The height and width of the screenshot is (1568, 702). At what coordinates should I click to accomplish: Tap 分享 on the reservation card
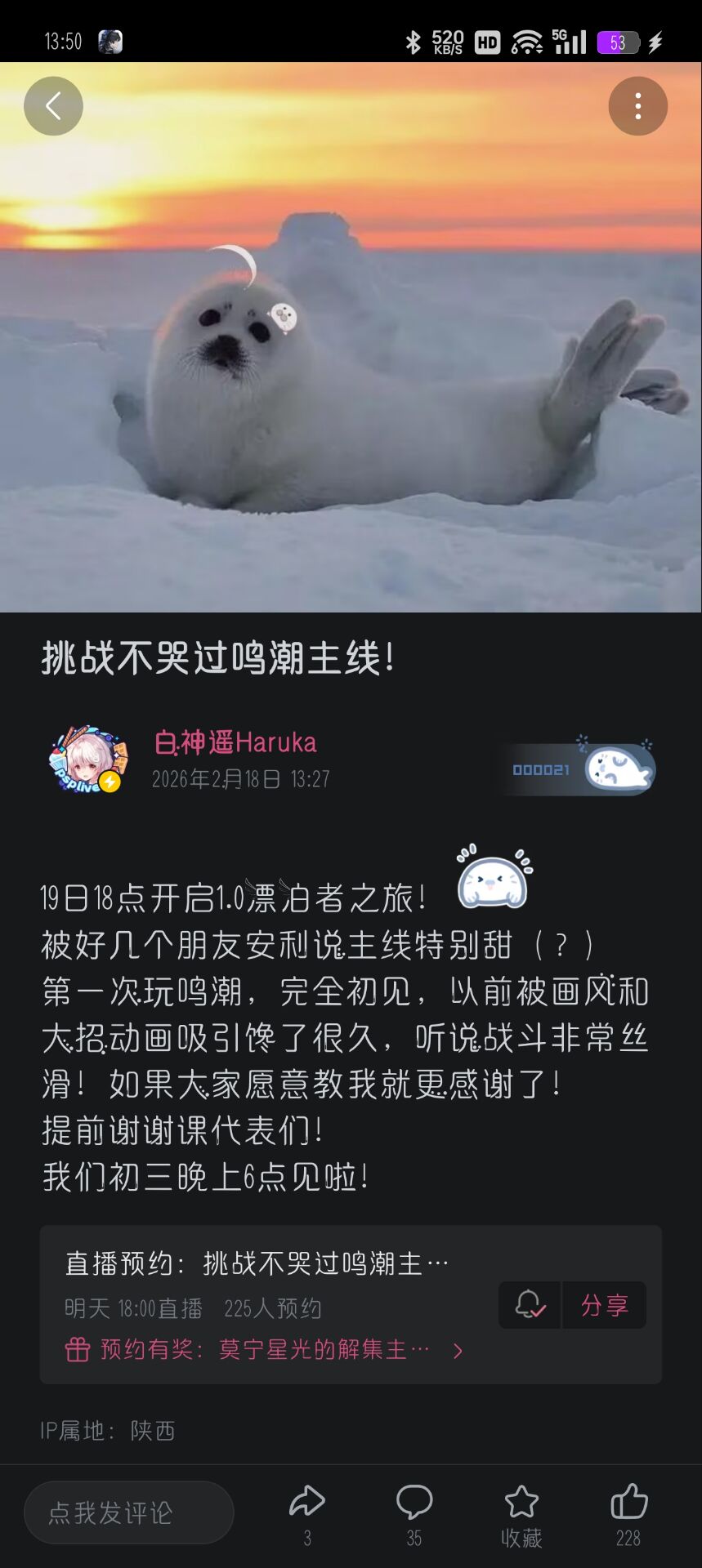click(x=605, y=1305)
